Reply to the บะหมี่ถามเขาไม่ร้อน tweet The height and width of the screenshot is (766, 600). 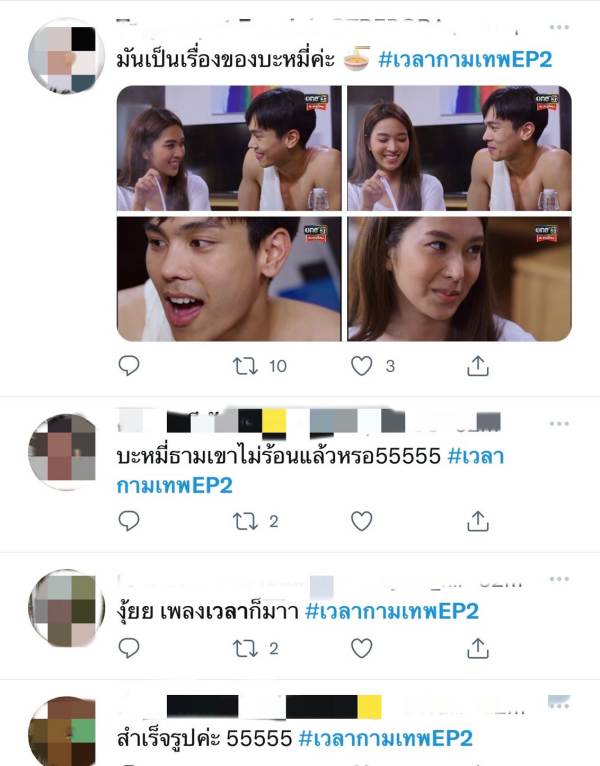point(129,520)
